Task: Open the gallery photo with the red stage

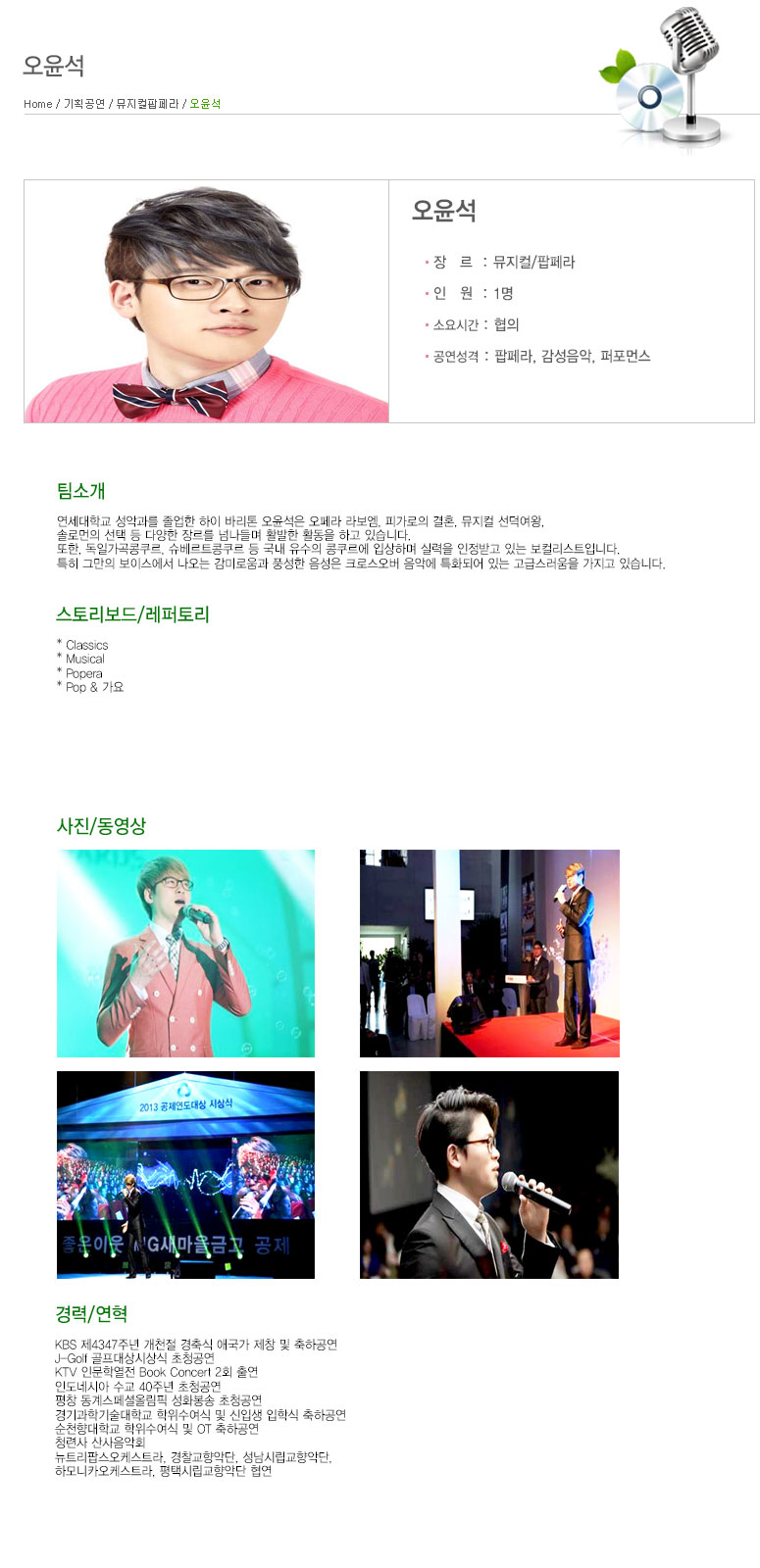Action: [489, 954]
